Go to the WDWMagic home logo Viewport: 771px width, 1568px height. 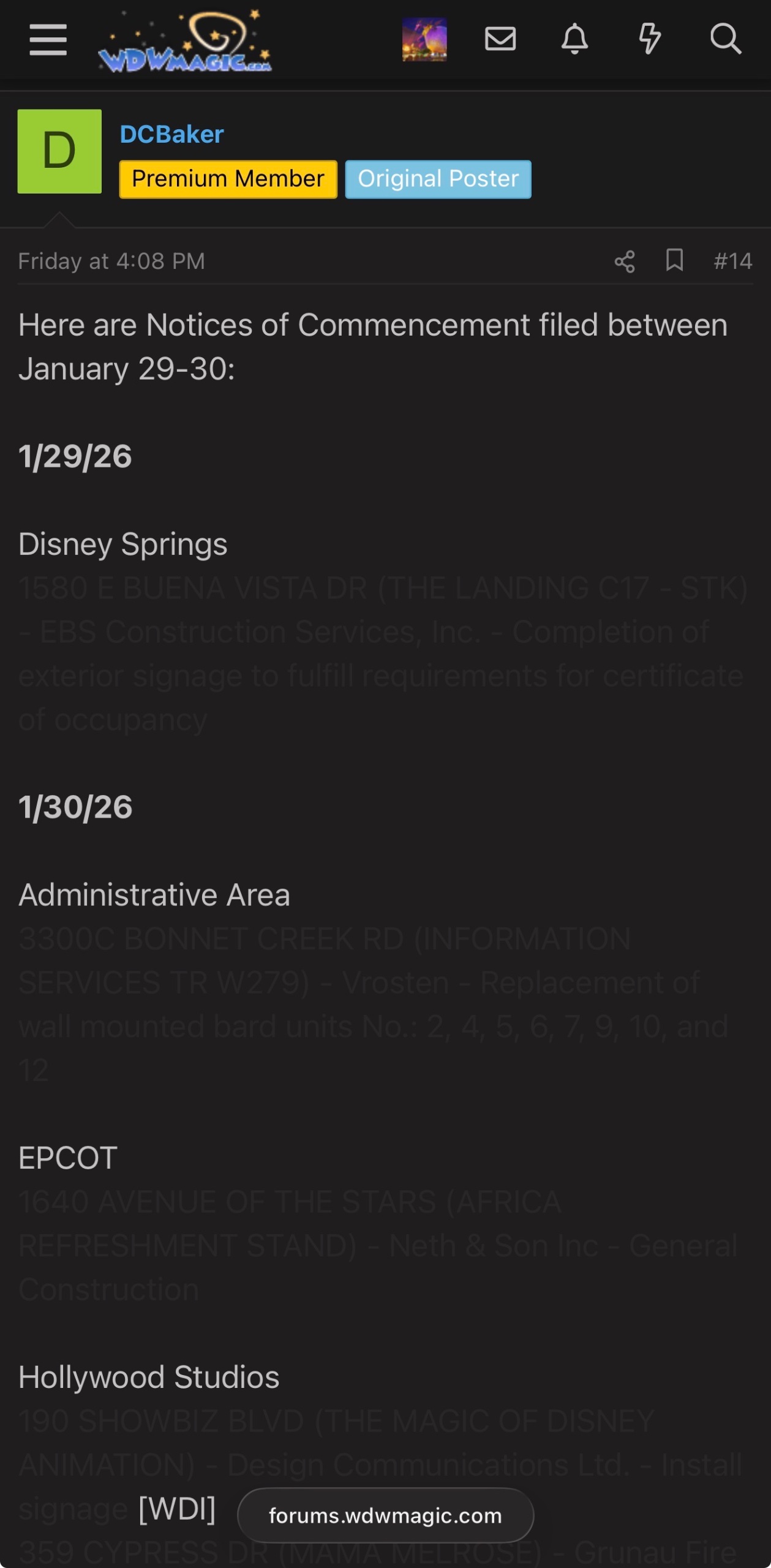pos(184,43)
